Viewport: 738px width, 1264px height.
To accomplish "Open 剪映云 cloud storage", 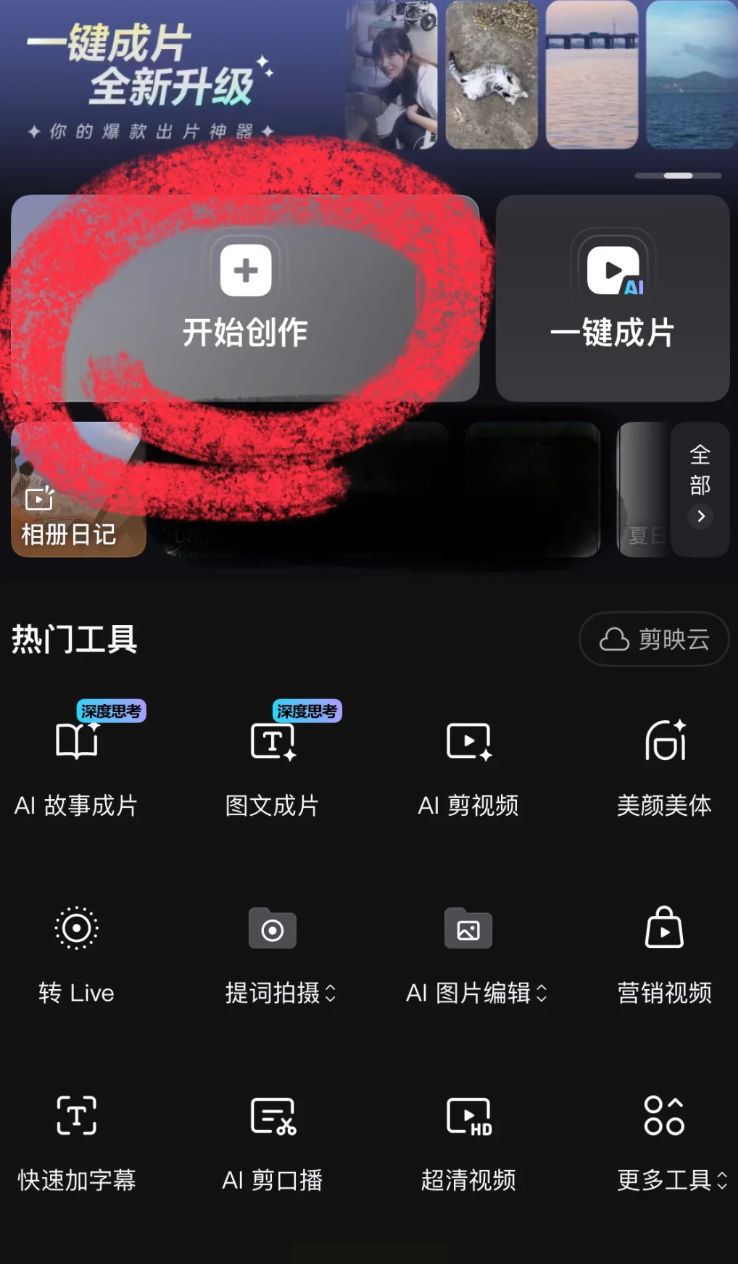I will point(654,639).
